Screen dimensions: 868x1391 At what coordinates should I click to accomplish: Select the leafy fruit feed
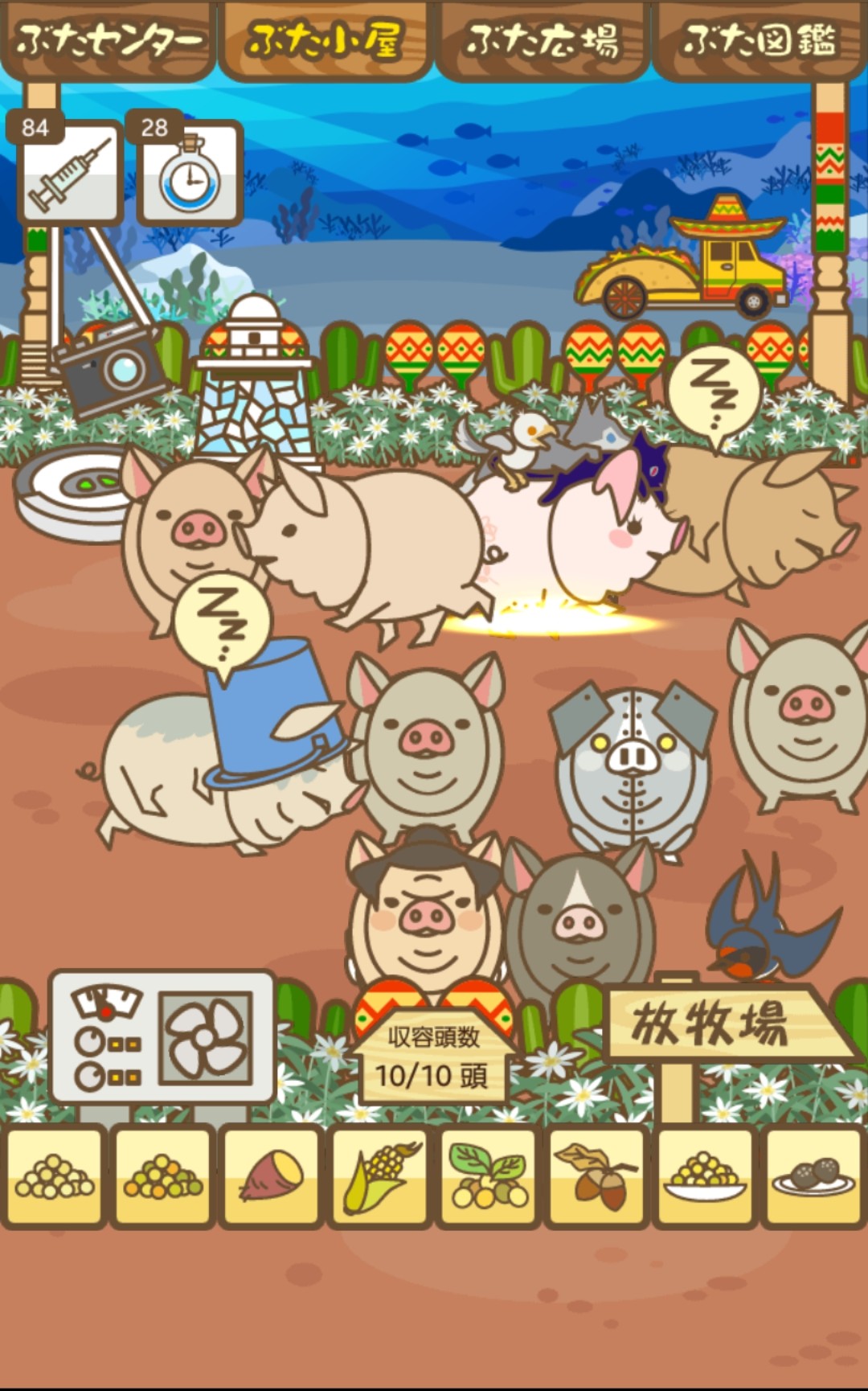(x=489, y=1178)
